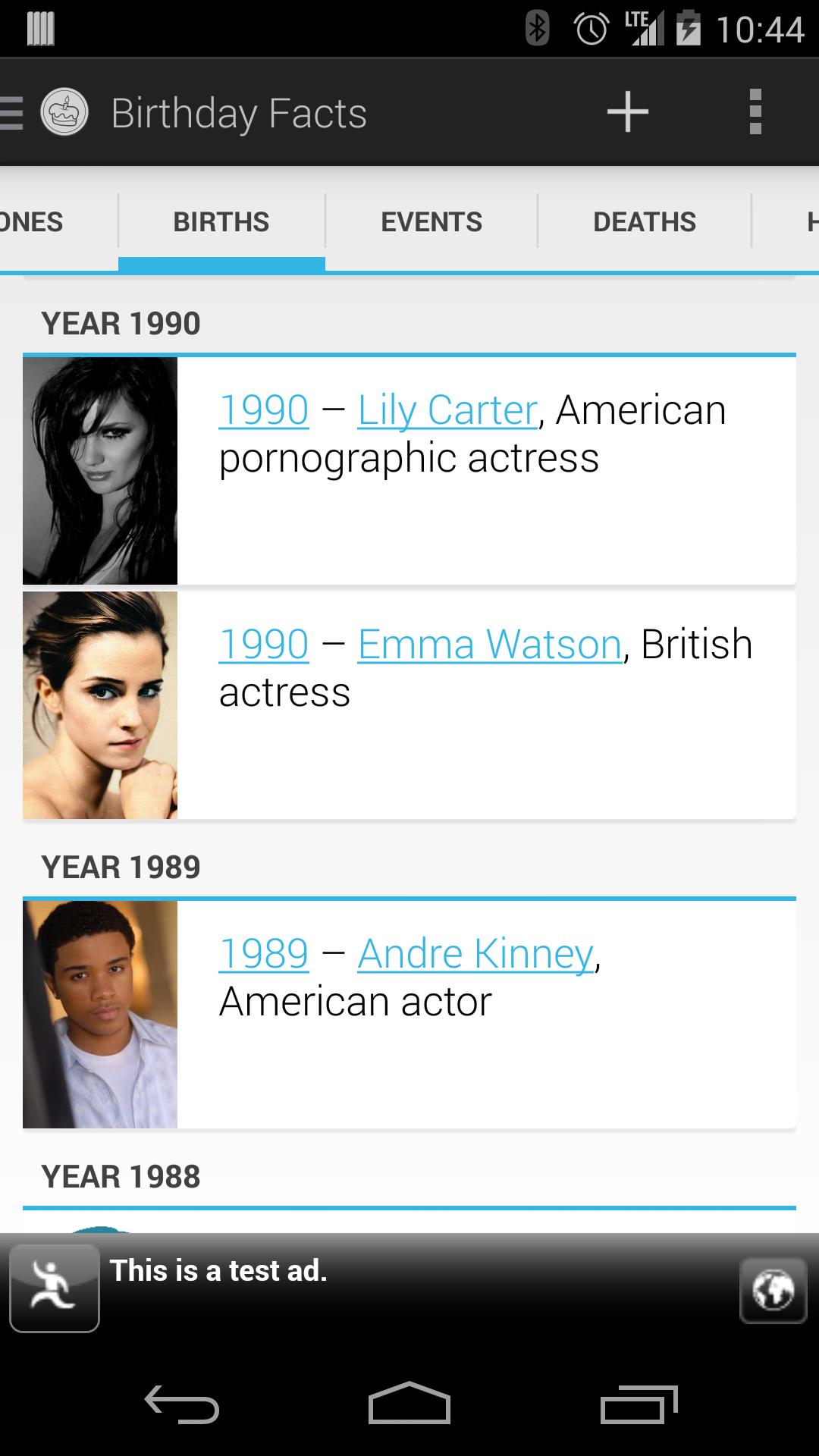Open the Emma Watson link
Screen dimensions: 819x1456
tap(489, 642)
